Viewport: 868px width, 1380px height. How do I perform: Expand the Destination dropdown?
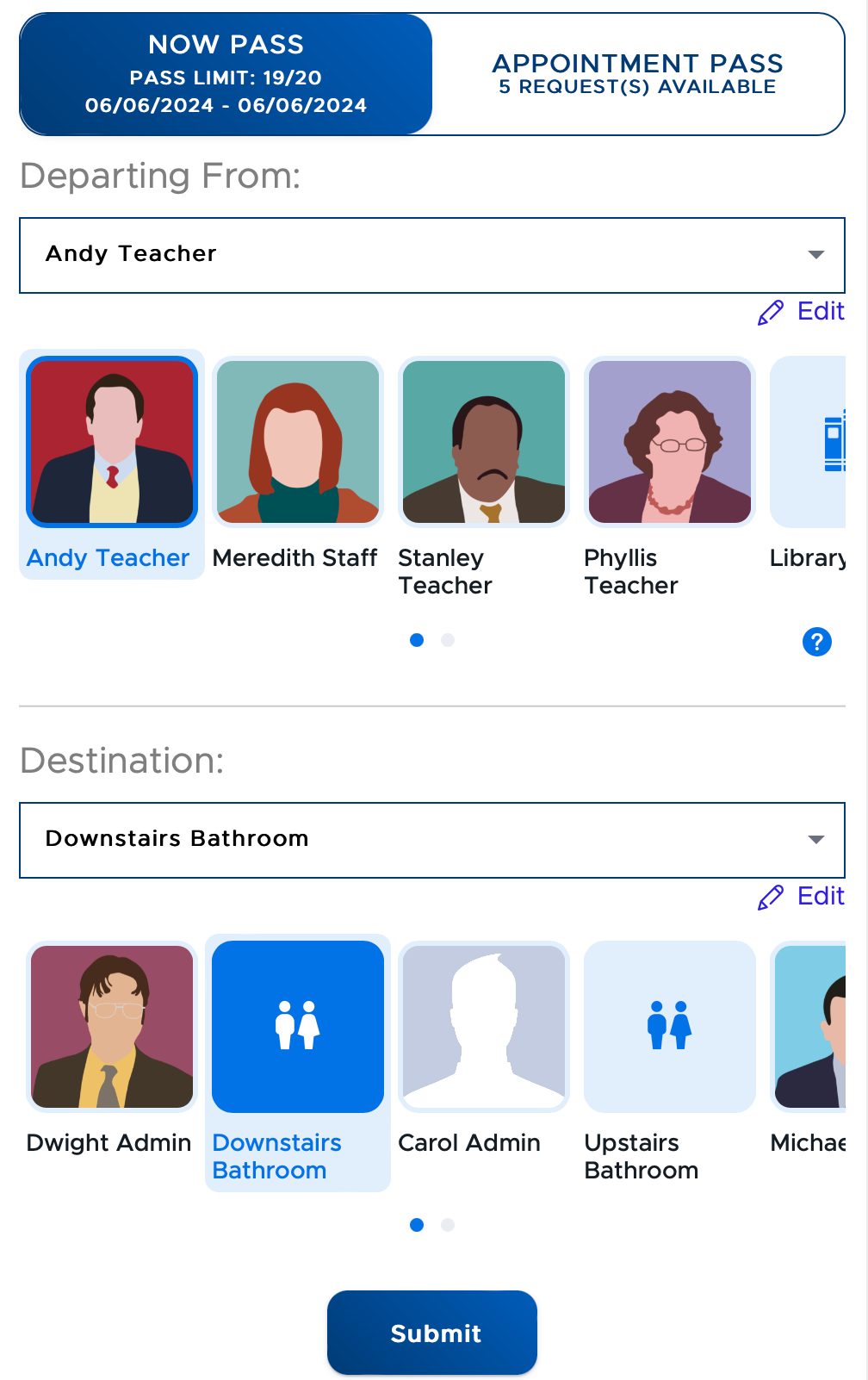click(x=432, y=840)
